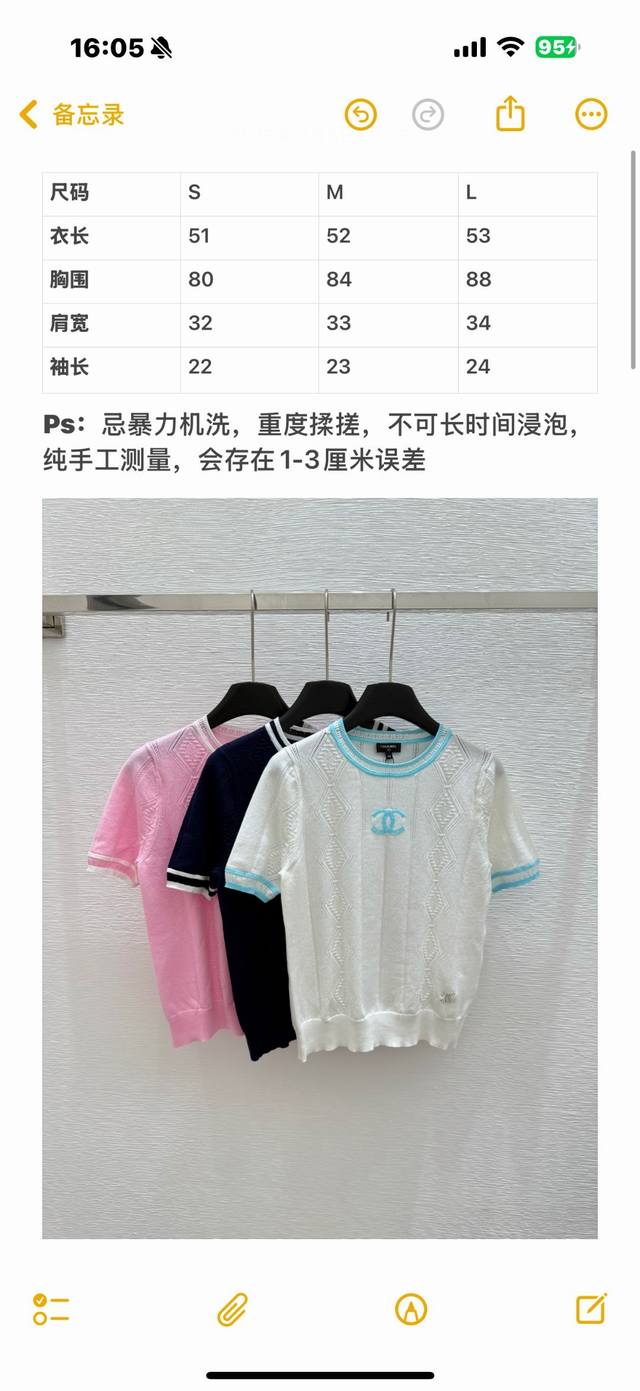Create a new note

point(591,1307)
